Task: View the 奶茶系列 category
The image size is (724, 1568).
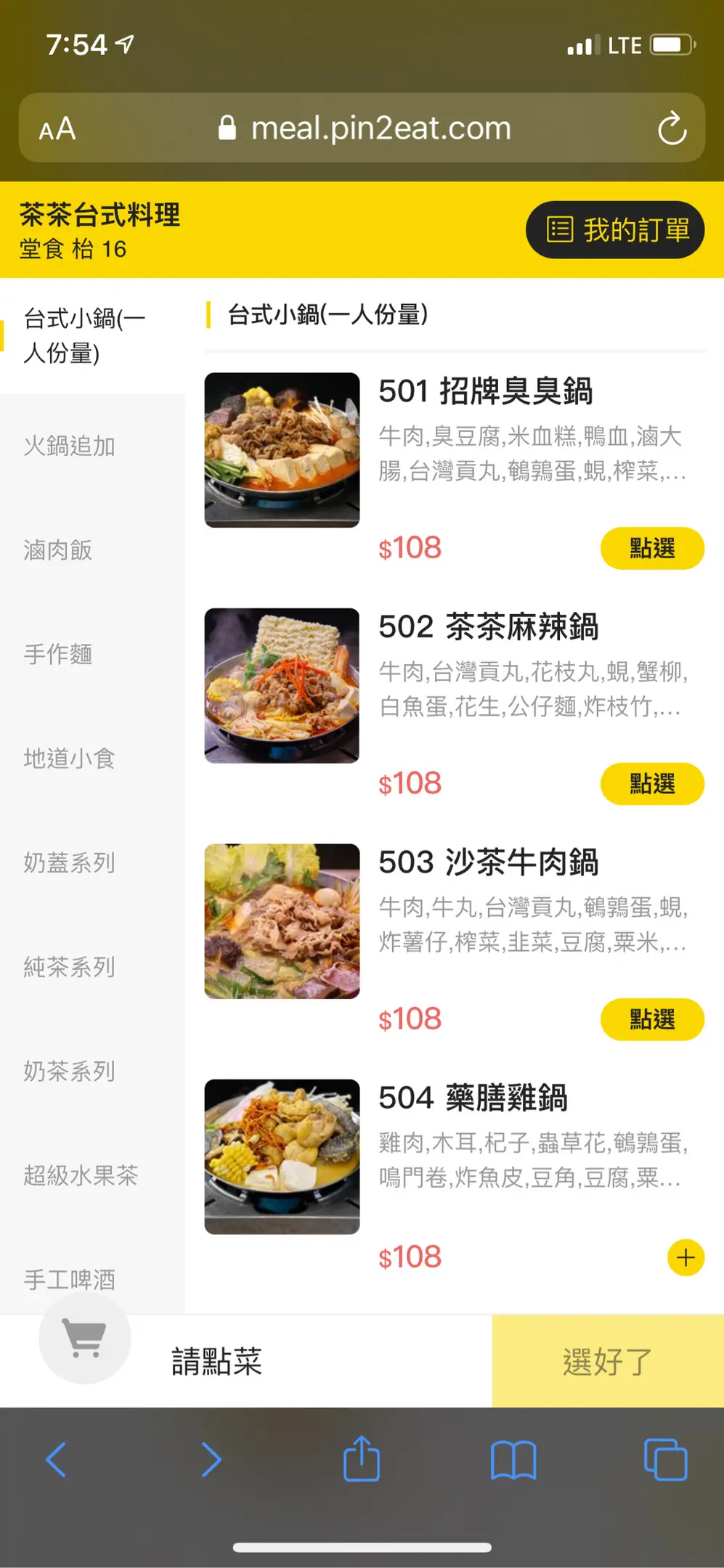Action: (70, 1071)
